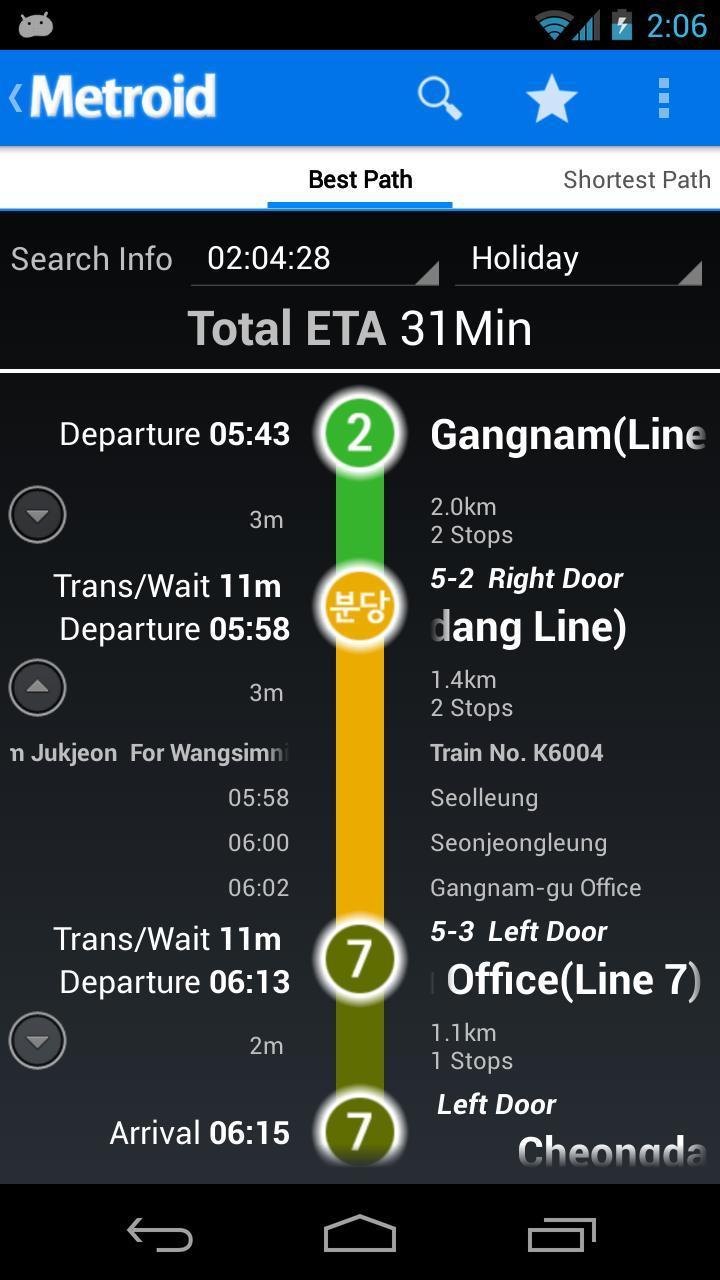Image resolution: width=720 pixels, height=1280 pixels.
Task: Open the search magnifier icon
Action: pyautogui.click(x=439, y=98)
